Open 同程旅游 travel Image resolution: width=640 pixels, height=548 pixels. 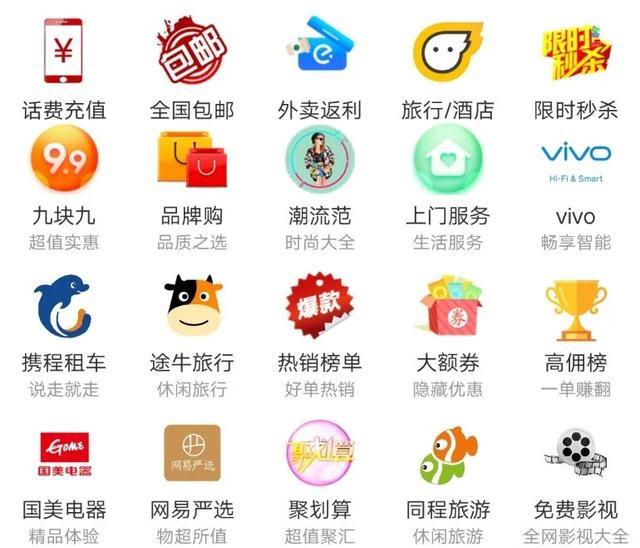[x=448, y=453]
